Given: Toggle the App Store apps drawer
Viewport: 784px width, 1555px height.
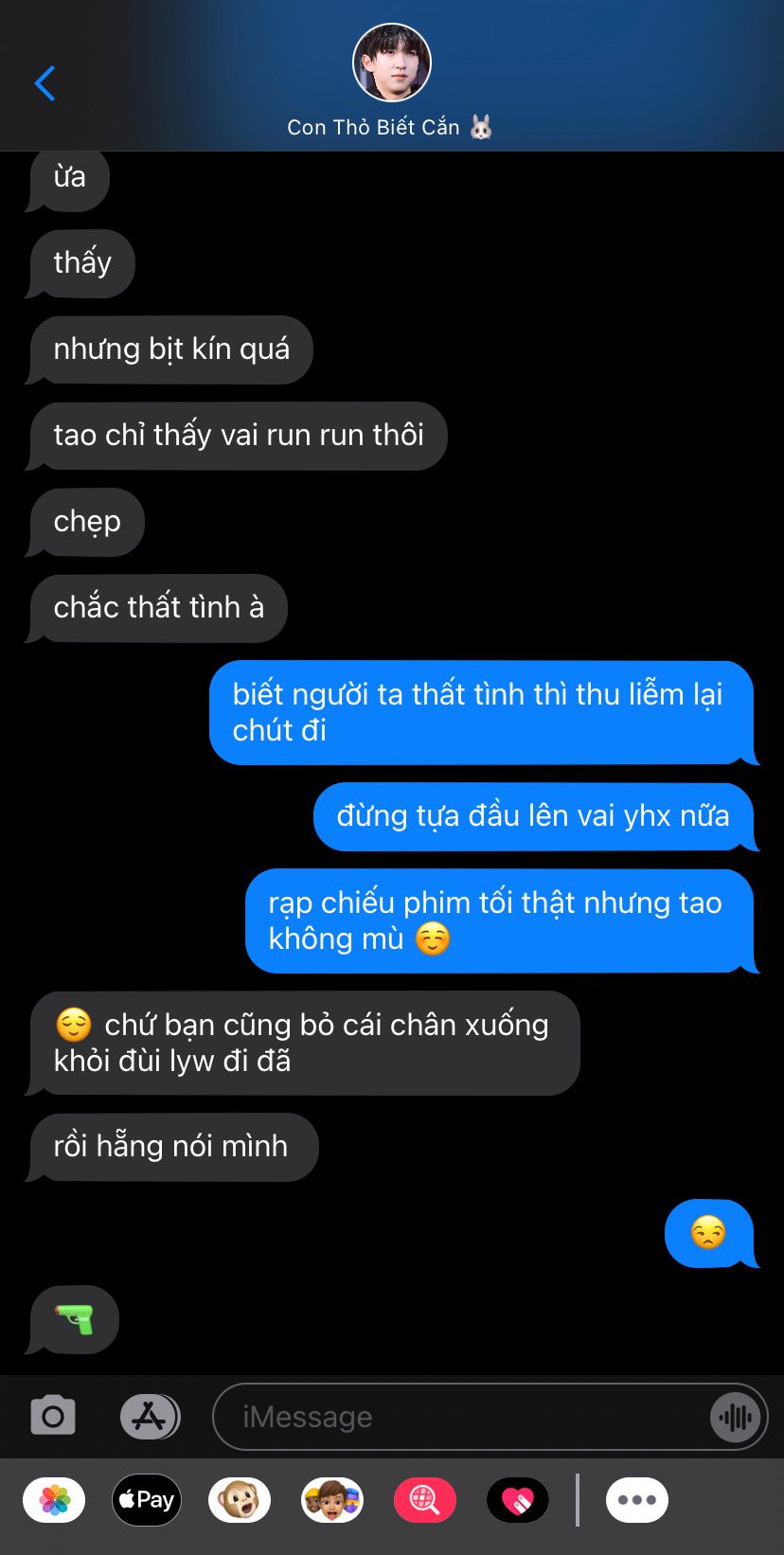Looking at the screenshot, I should coord(150,1417).
